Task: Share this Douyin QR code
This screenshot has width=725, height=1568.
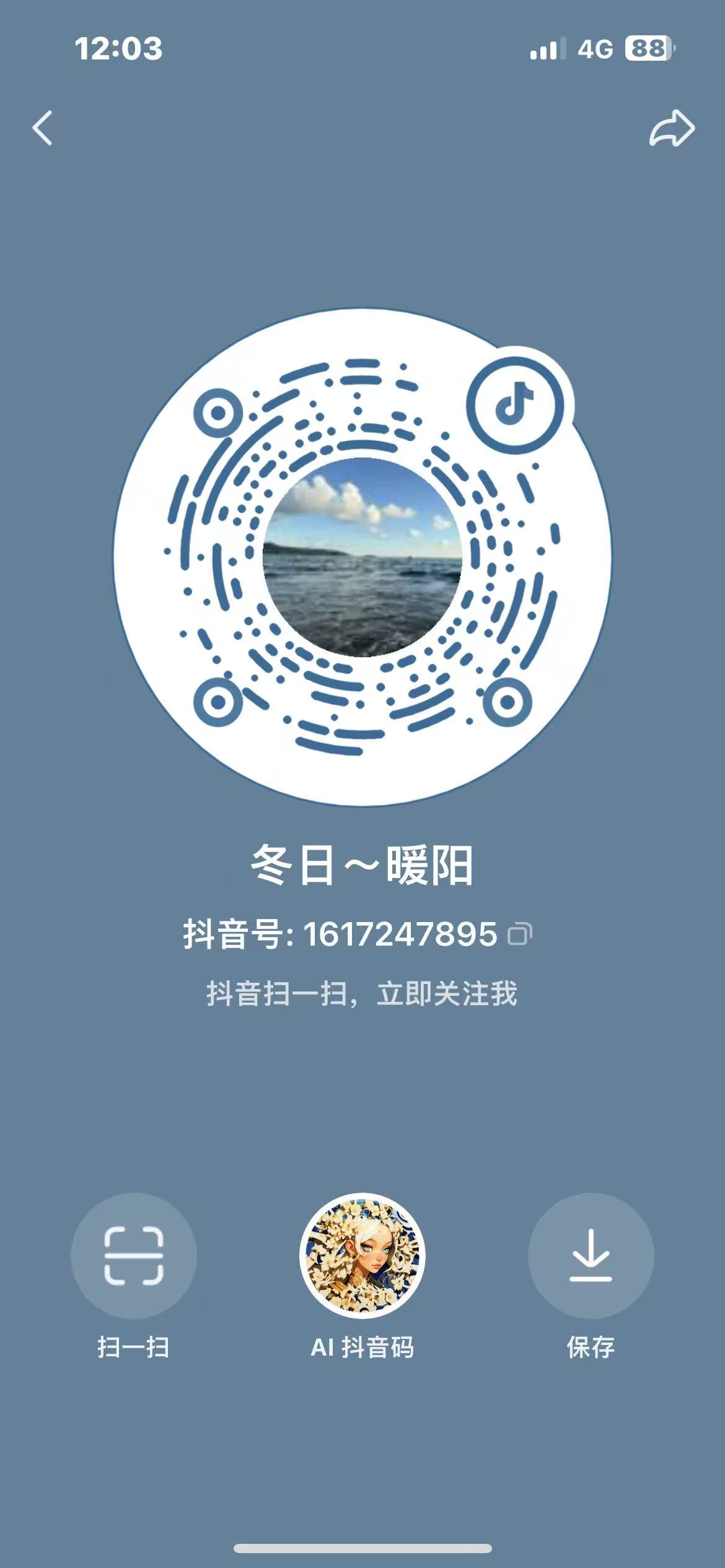Action: tap(671, 128)
